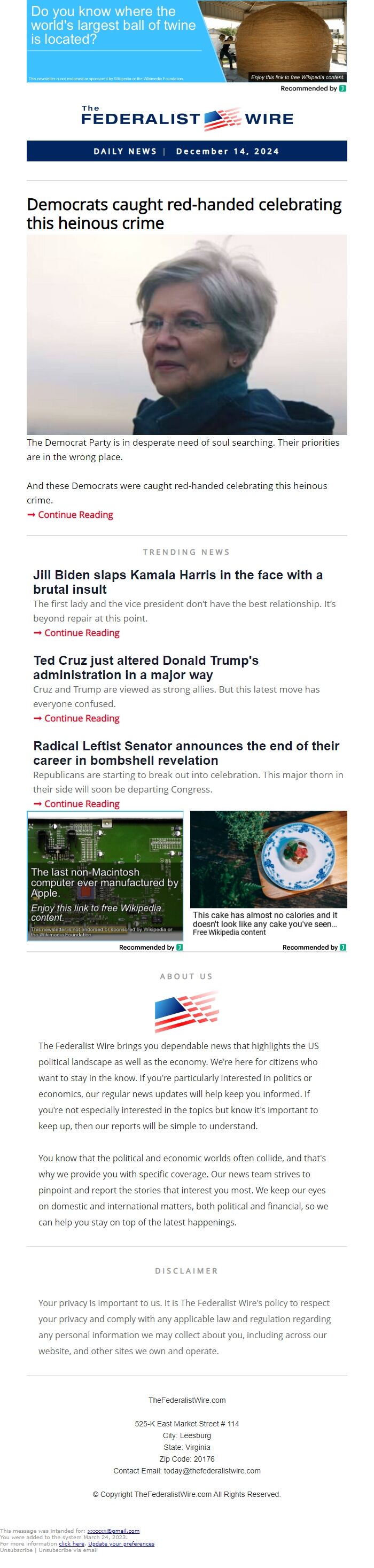This screenshot has height=1568, width=374.
Task: Continue reading the Jill Biden story
Action: (82, 632)
